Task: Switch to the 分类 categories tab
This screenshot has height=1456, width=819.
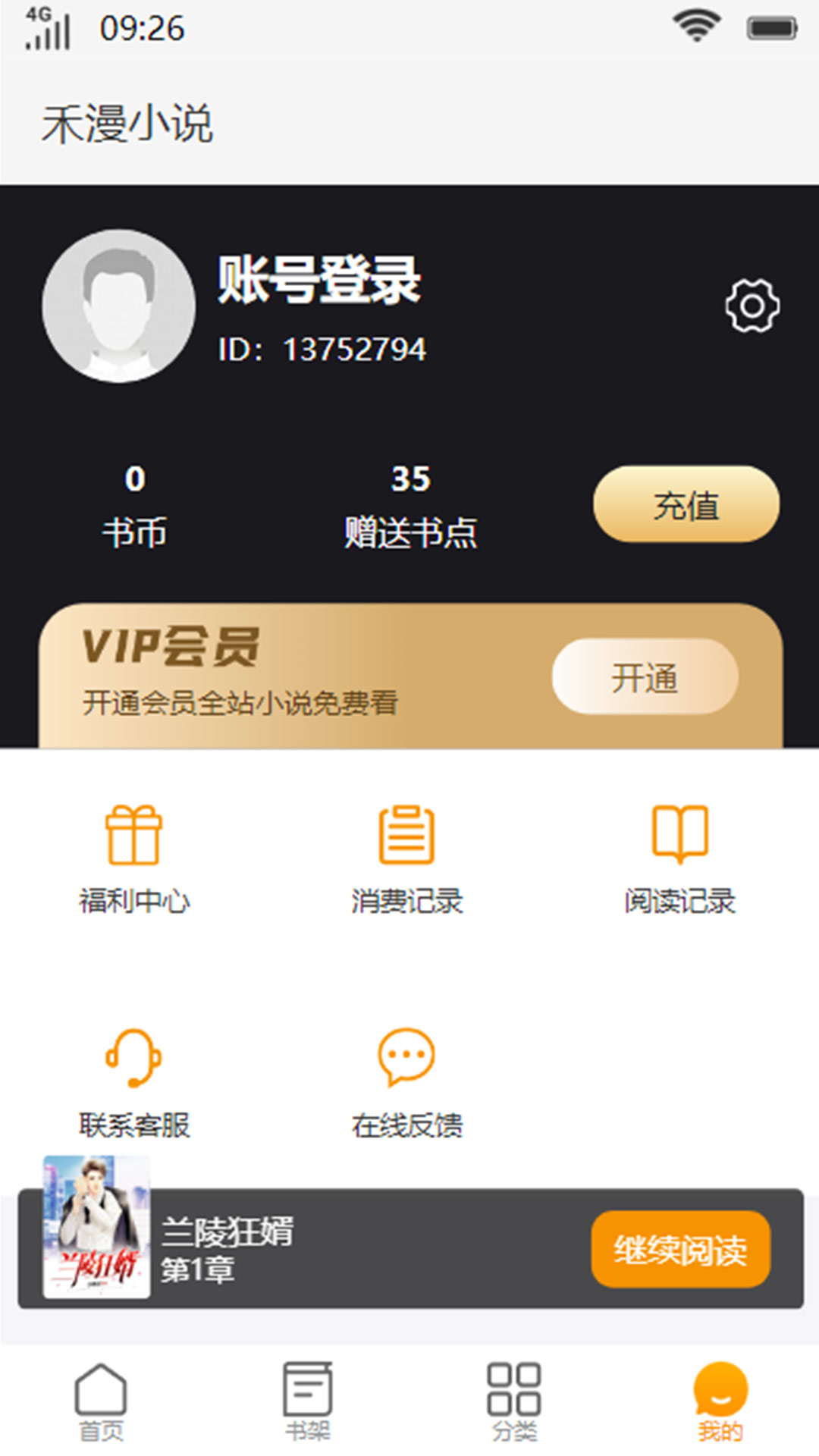Action: click(x=513, y=1401)
